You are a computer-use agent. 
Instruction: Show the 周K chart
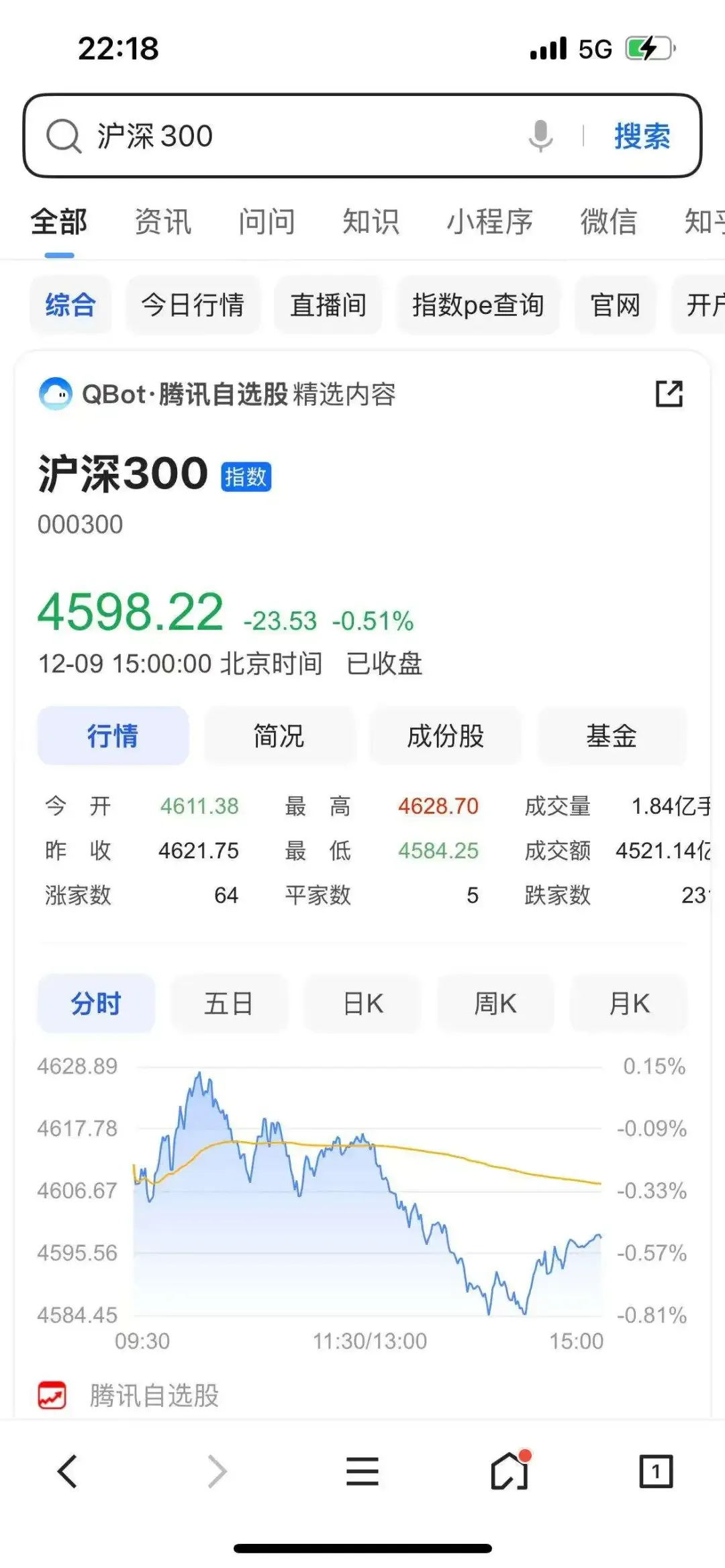tap(495, 1004)
